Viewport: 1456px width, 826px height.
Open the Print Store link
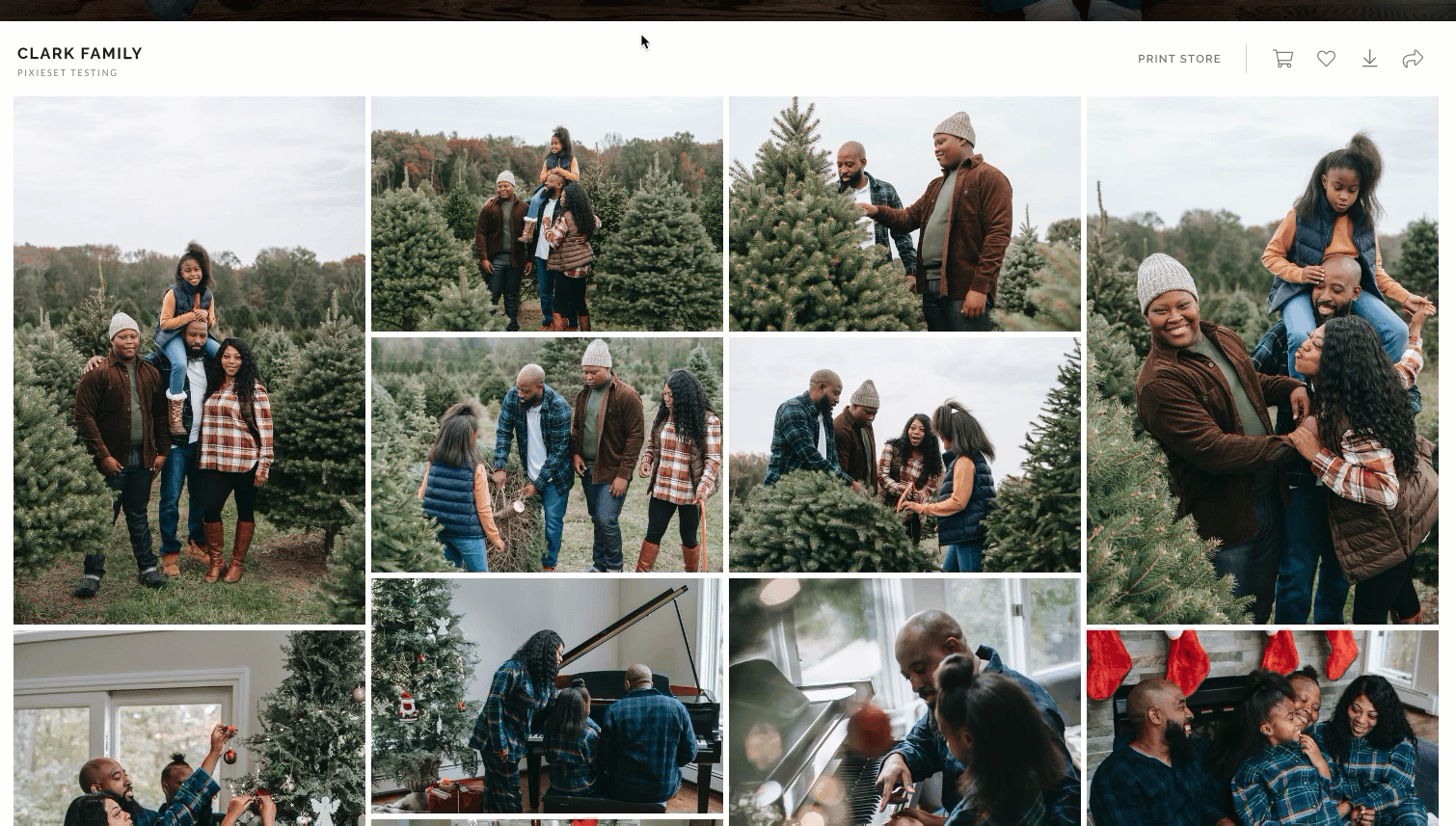pyautogui.click(x=1178, y=59)
